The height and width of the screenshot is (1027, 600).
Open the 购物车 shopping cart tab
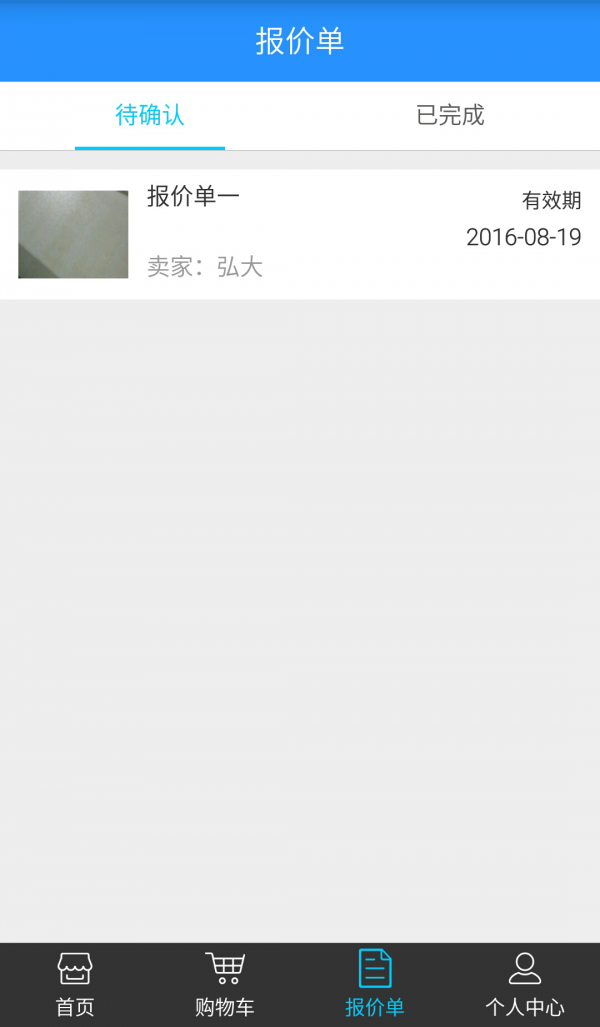225,984
